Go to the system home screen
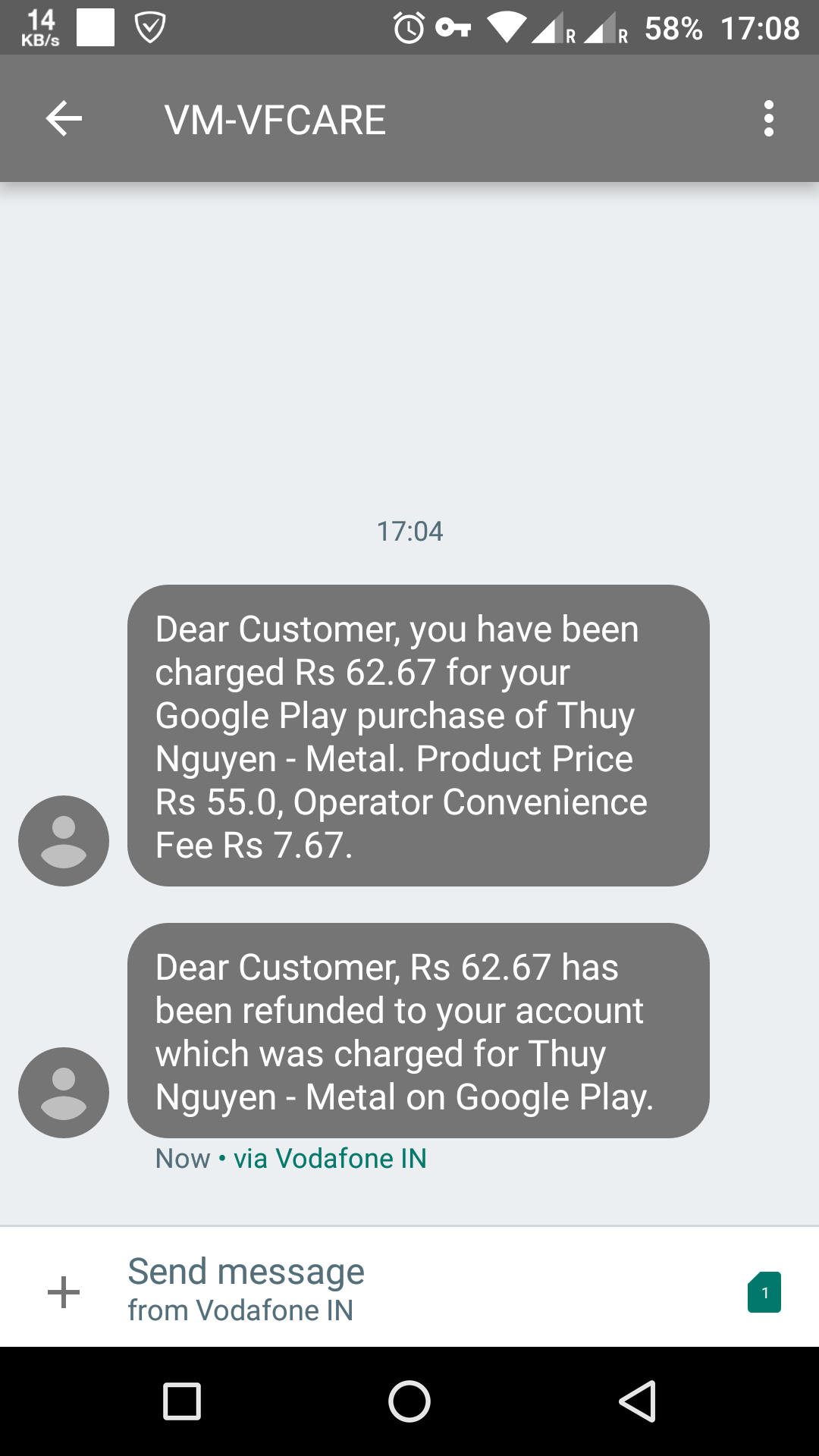 tap(409, 1401)
